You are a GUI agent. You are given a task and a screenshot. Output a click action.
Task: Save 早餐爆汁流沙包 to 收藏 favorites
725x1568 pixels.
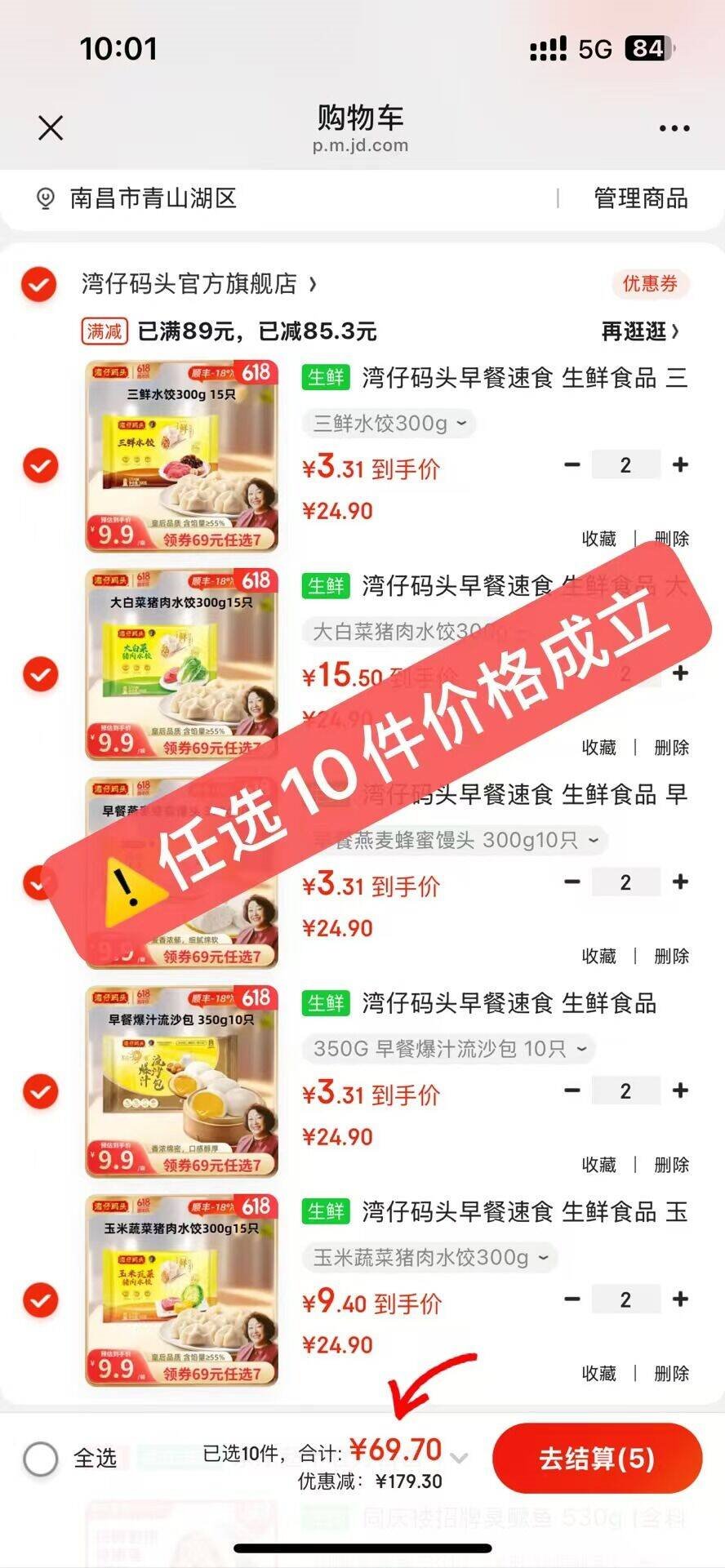point(598,1165)
